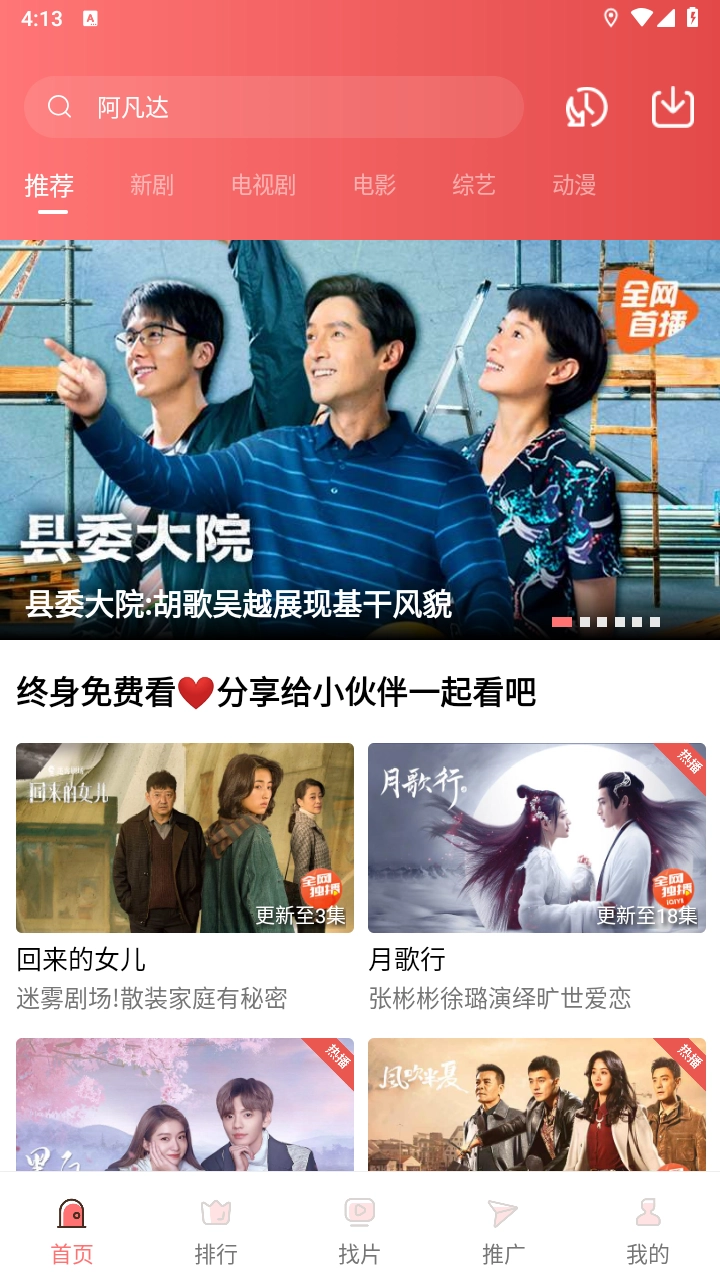Switch to the 新剧 tab
This screenshot has height=1280, width=720.
click(x=152, y=185)
